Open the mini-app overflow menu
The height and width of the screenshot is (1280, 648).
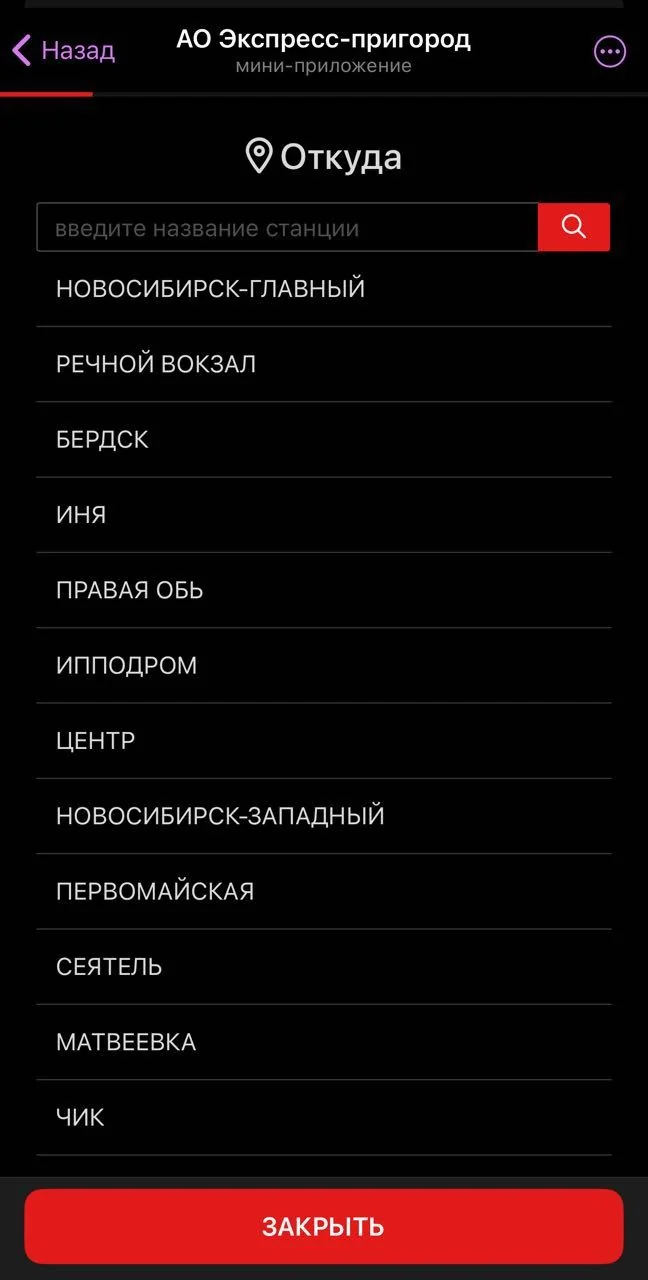point(610,51)
